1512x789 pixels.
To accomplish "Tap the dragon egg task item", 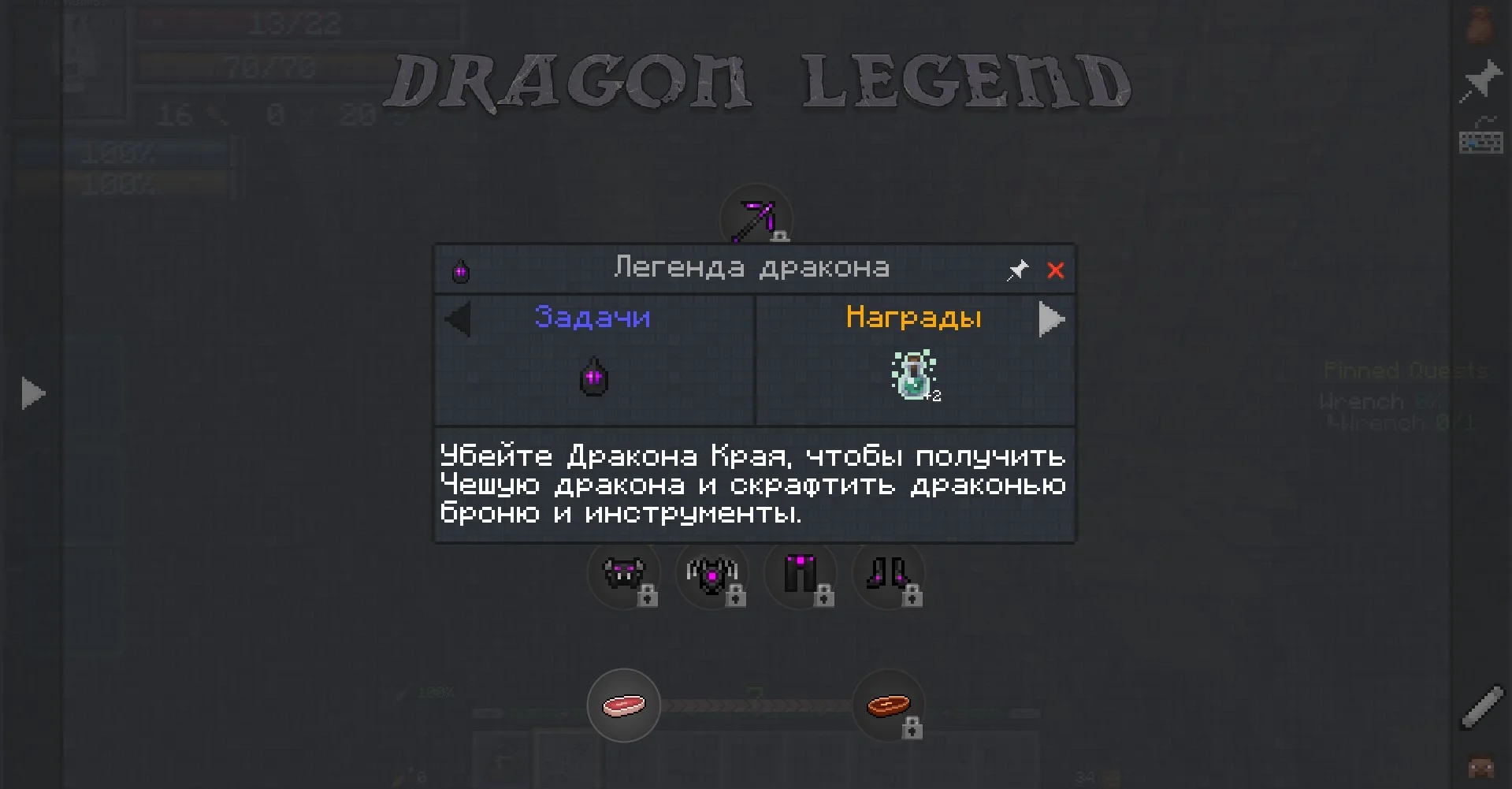I will (594, 376).
